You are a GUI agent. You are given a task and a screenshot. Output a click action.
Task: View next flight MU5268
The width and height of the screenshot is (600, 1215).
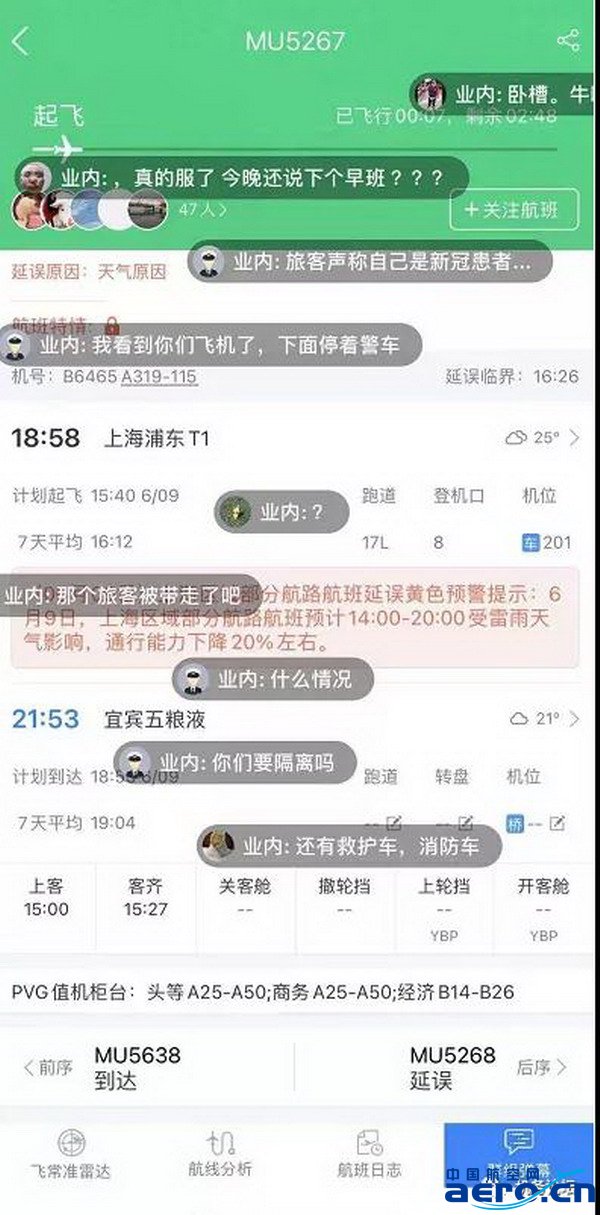[480, 1068]
